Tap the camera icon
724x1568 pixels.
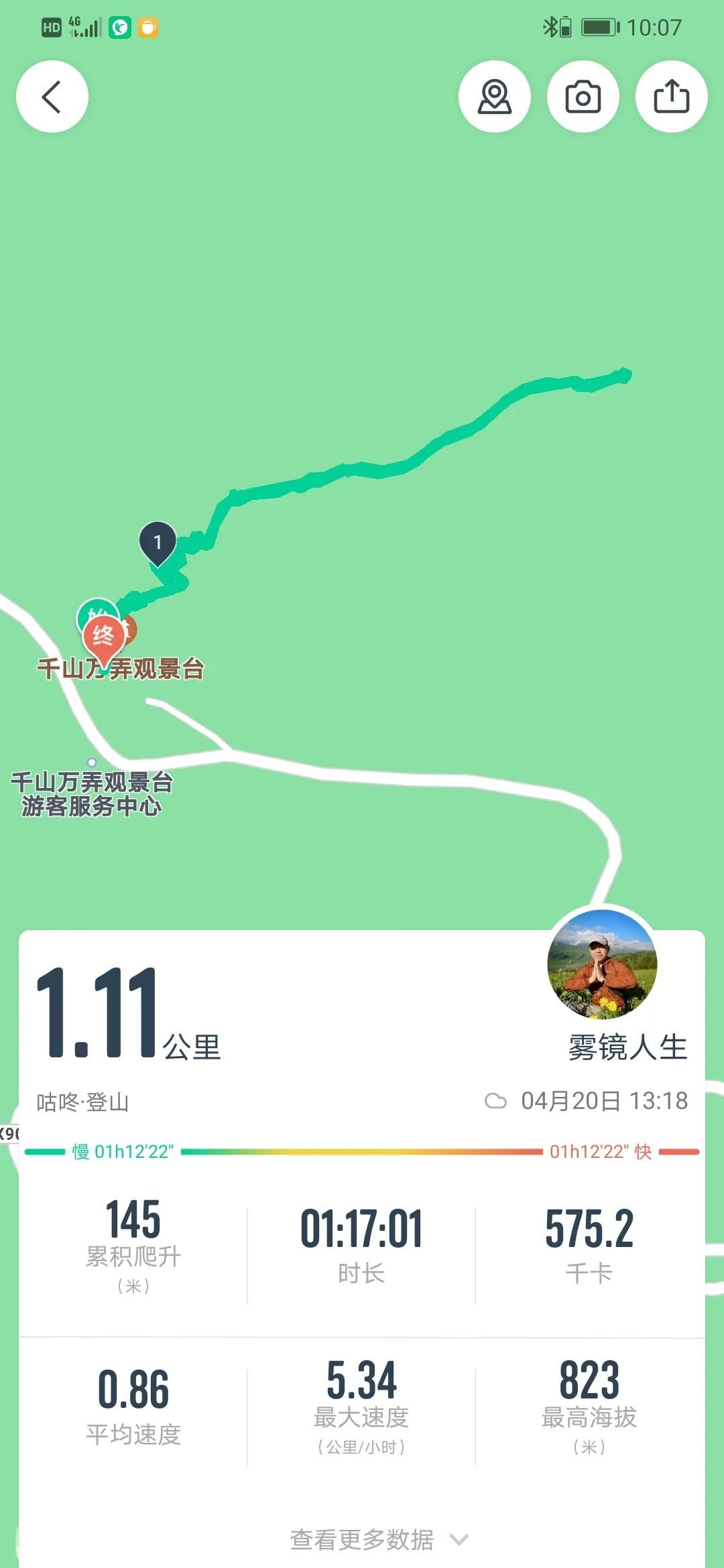pyautogui.click(x=583, y=96)
